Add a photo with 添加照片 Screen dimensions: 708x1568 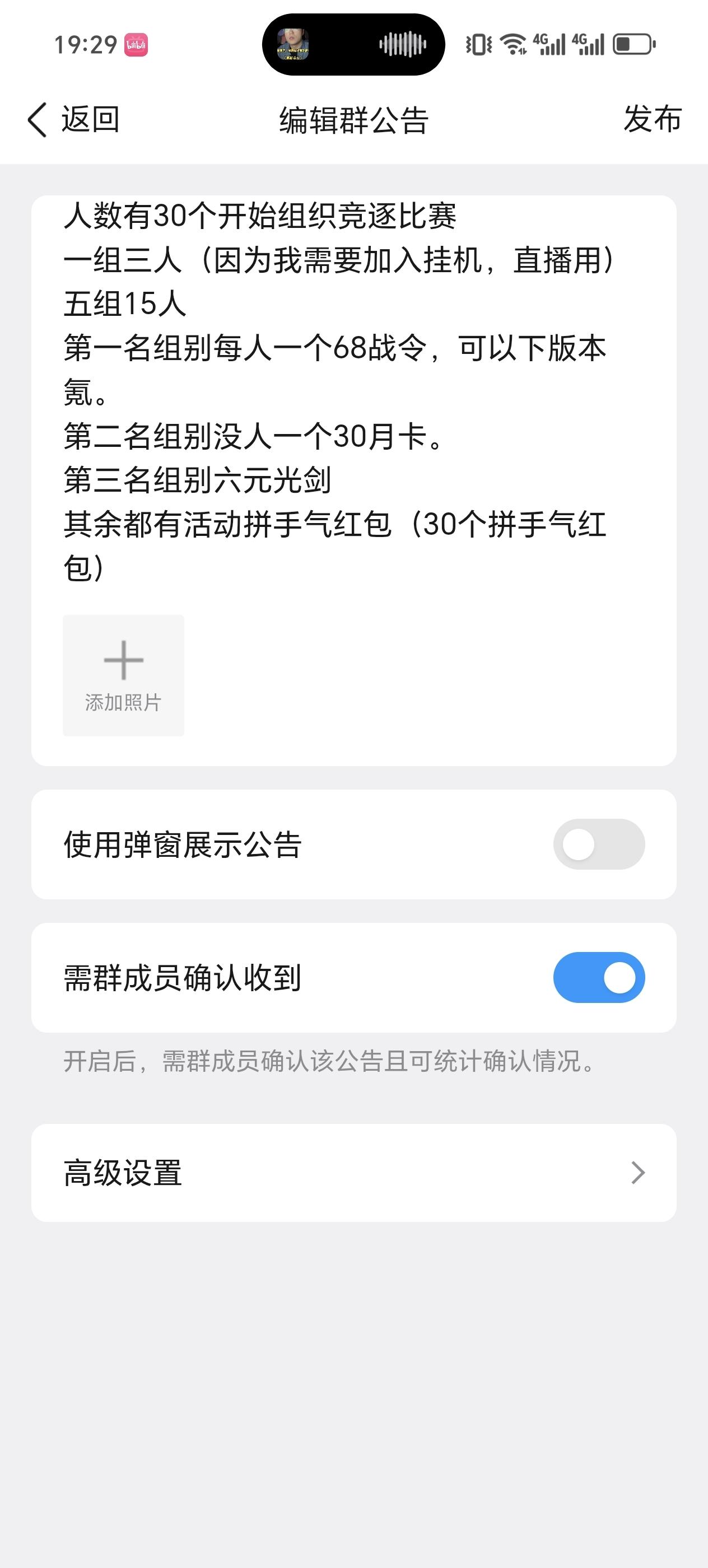[124, 675]
